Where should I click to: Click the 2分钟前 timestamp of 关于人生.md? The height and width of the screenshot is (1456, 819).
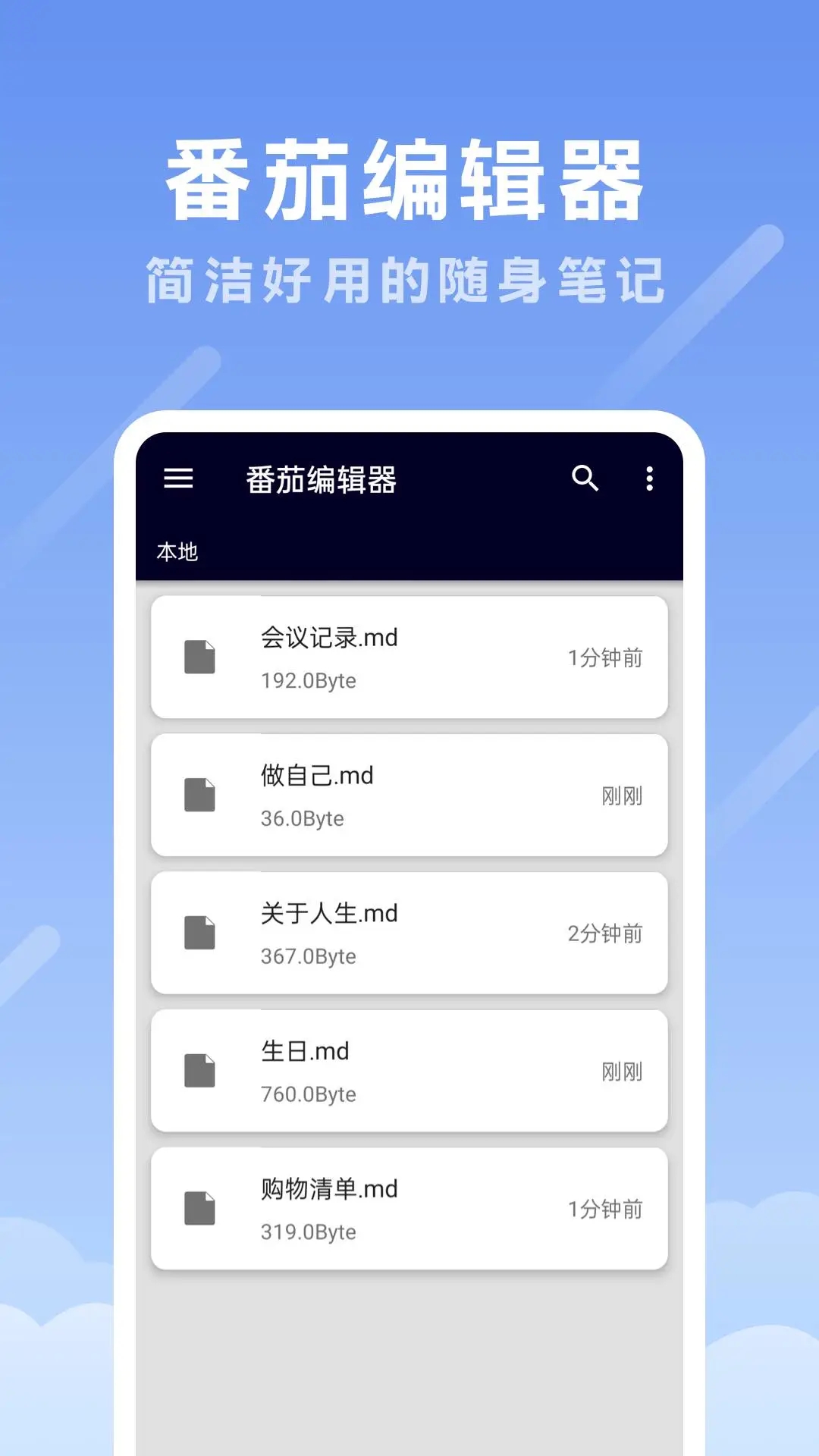[604, 935]
